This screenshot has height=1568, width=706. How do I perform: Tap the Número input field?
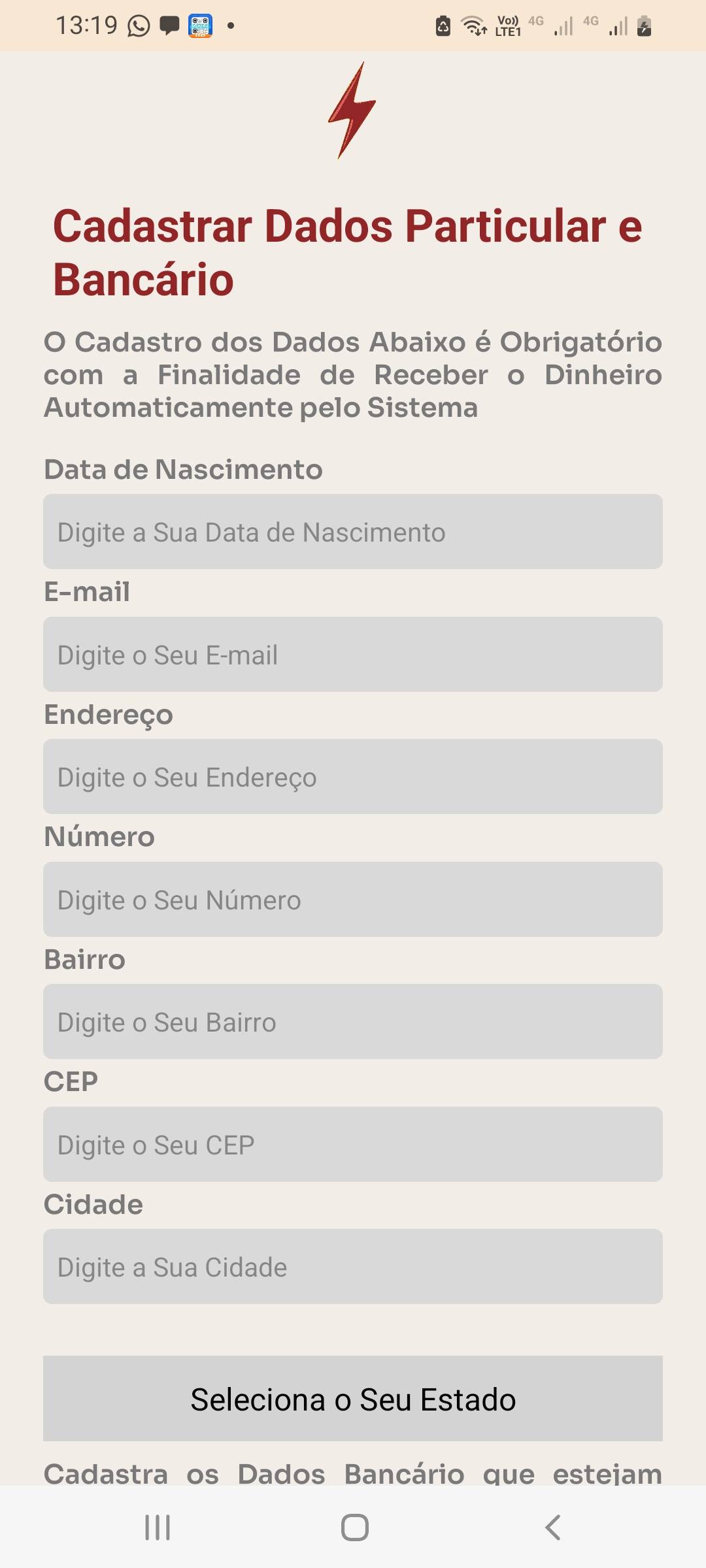pyautogui.click(x=353, y=900)
